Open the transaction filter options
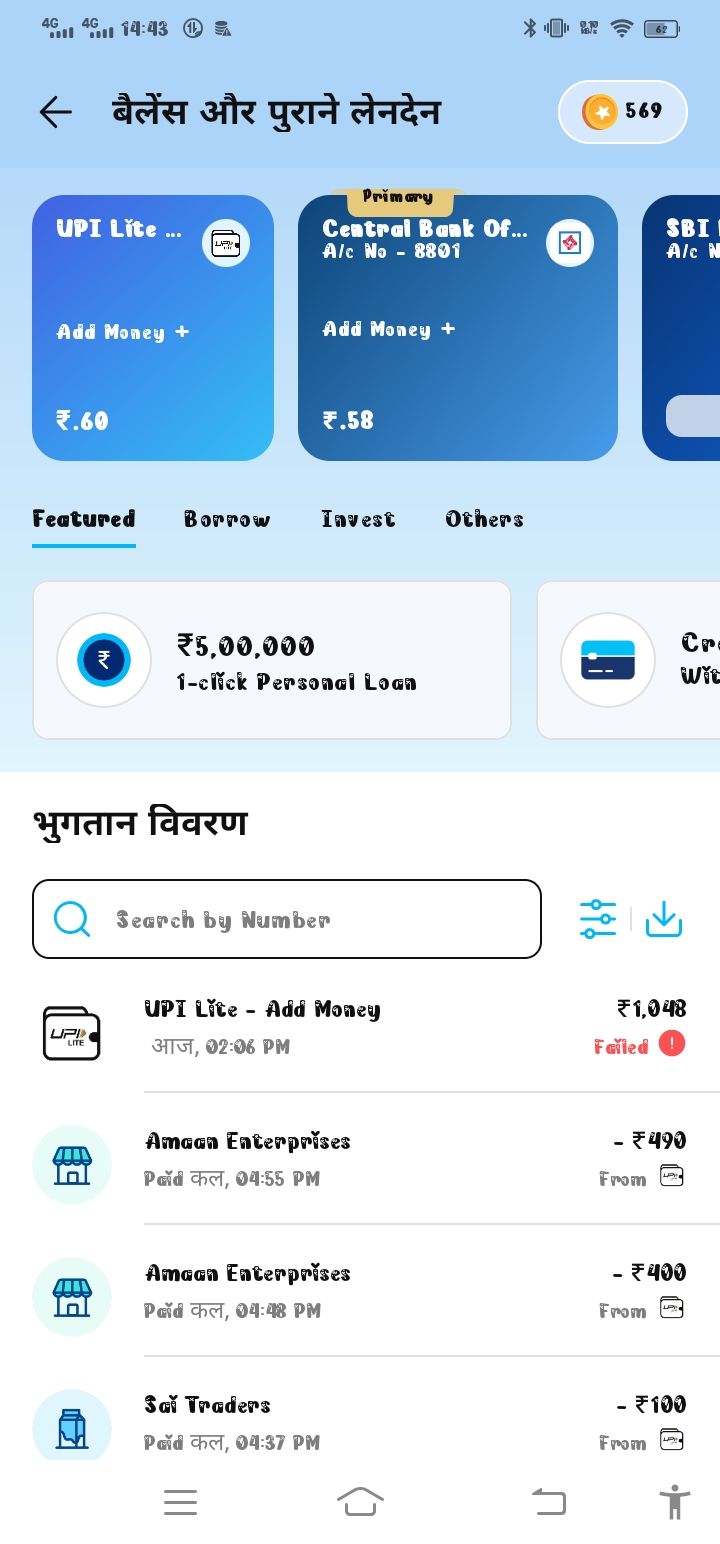The image size is (720, 1544). (x=598, y=919)
